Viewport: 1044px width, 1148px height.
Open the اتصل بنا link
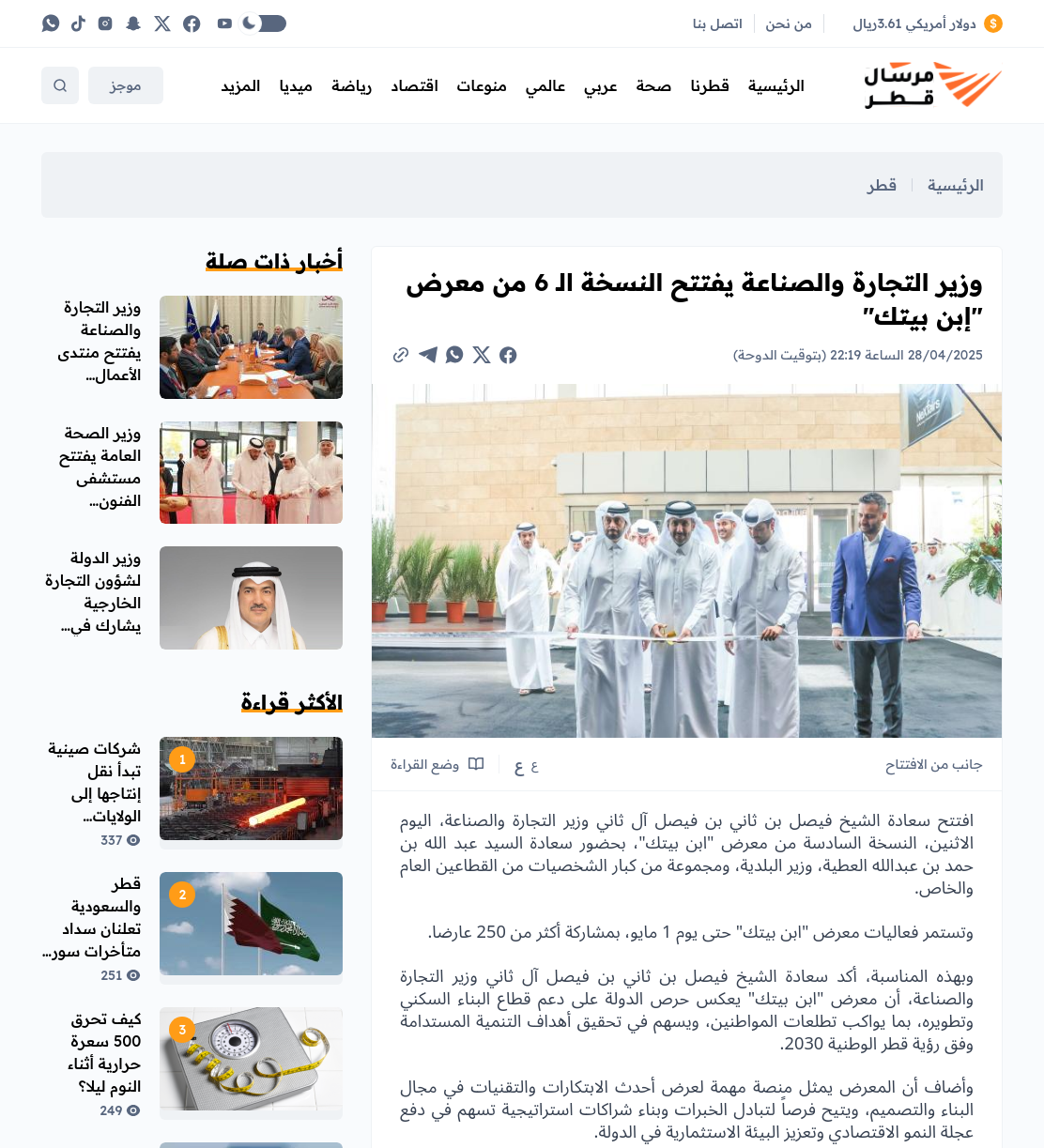pyautogui.click(x=717, y=23)
